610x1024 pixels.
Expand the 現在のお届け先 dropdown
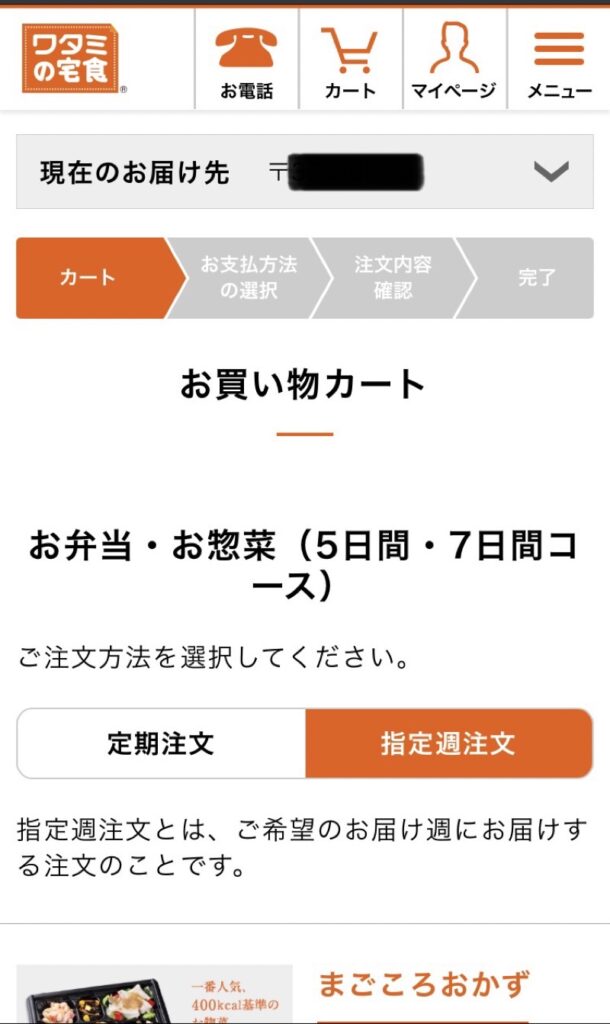[x=304, y=172]
